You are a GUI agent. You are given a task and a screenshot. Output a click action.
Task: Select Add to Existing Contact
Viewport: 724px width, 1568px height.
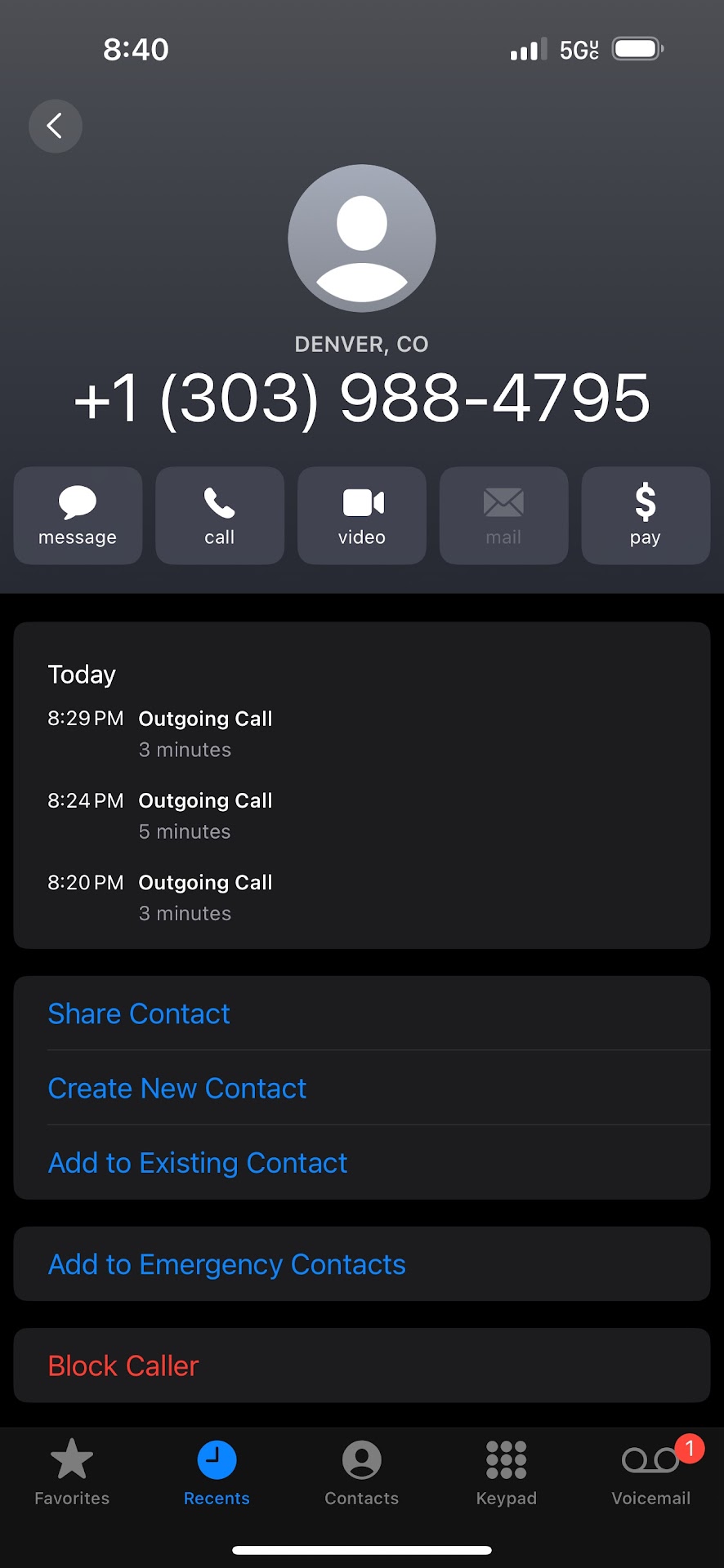198,1163
